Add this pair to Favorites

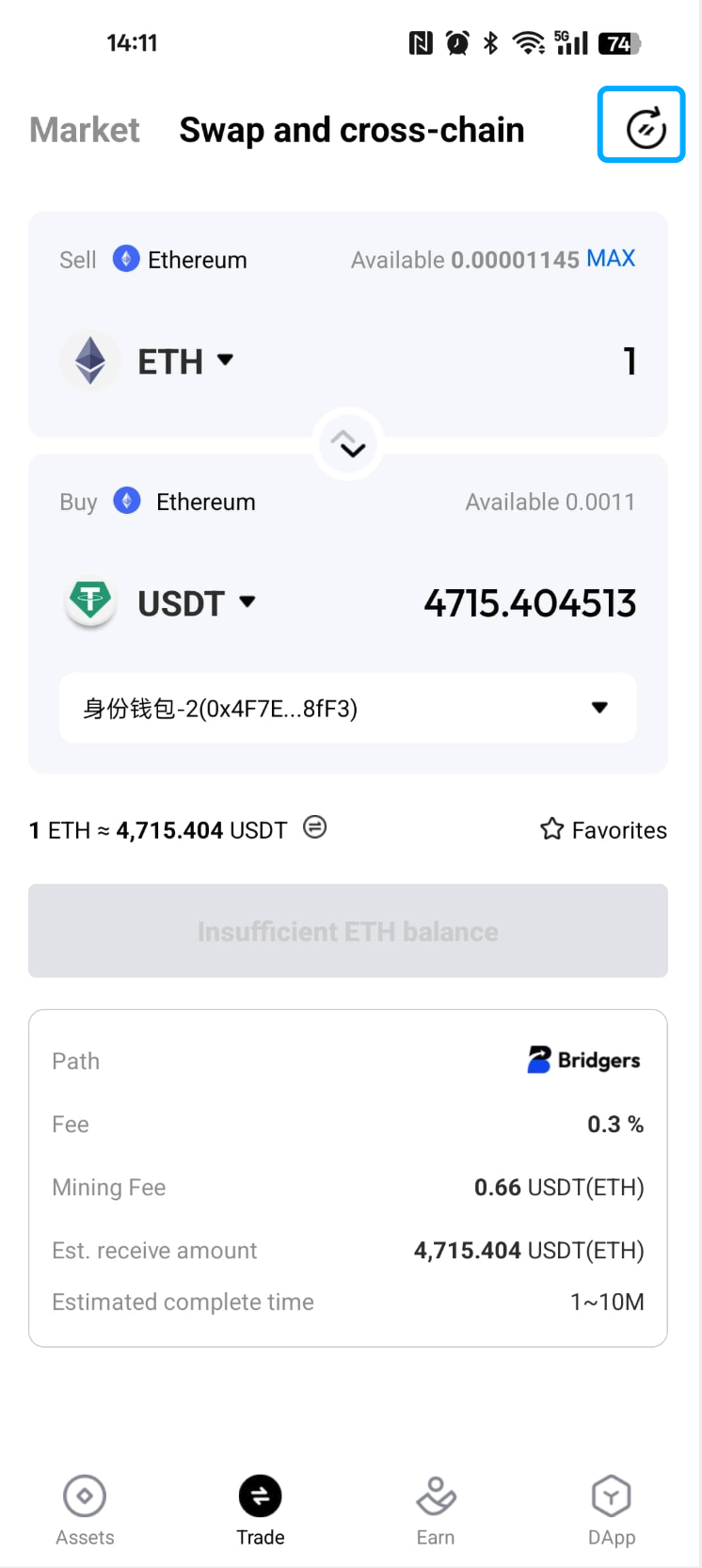(x=603, y=830)
